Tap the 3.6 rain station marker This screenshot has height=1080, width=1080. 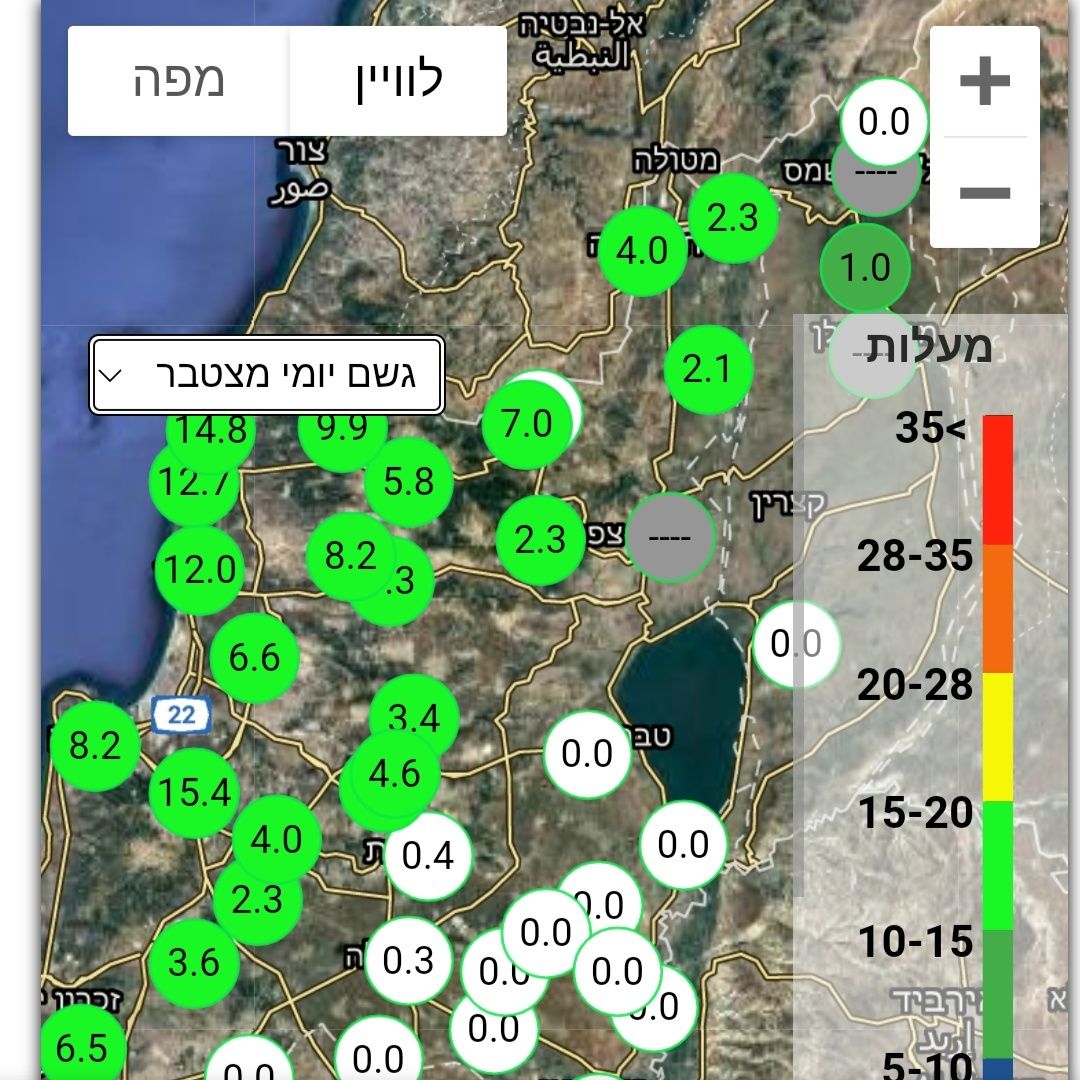pyautogui.click(x=193, y=963)
